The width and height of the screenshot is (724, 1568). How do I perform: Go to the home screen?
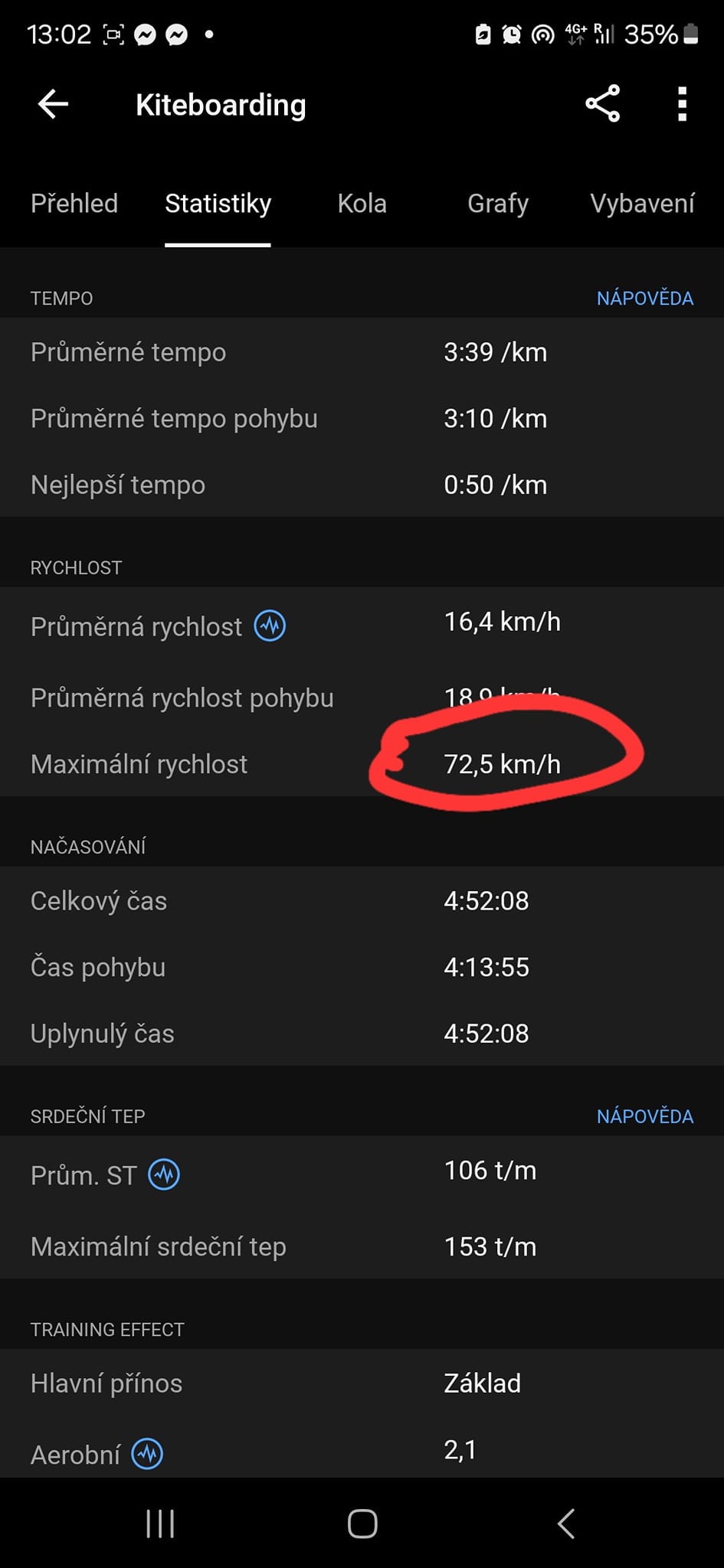click(362, 1524)
